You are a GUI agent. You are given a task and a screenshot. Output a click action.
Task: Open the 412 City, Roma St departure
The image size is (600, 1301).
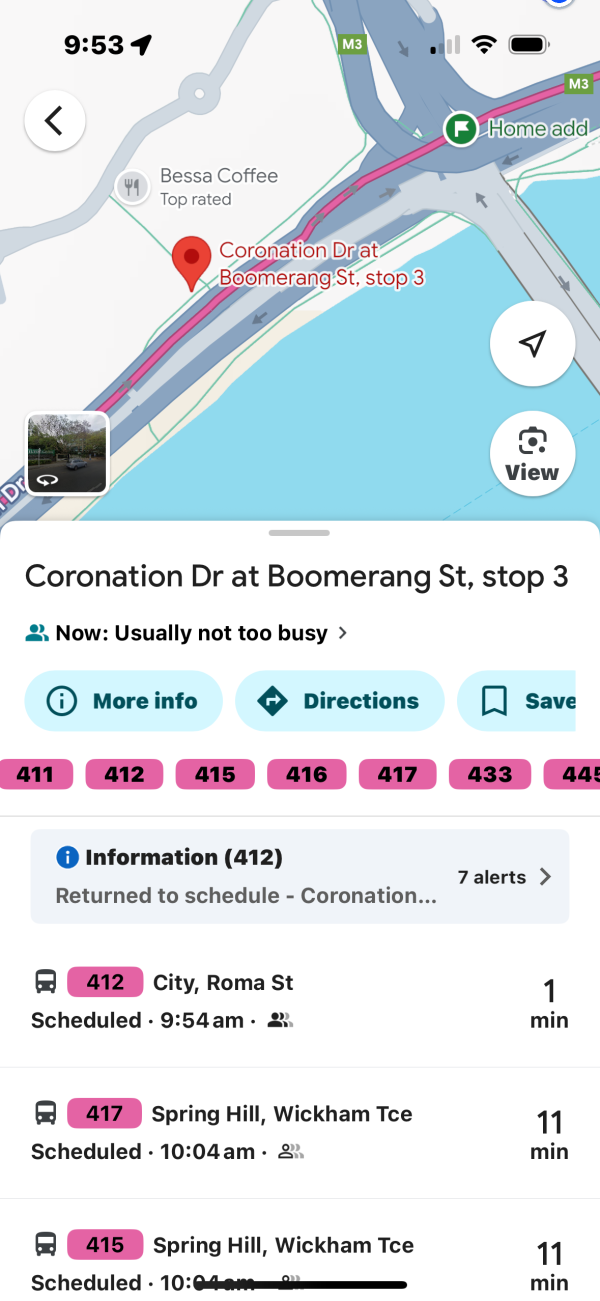click(300, 1001)
